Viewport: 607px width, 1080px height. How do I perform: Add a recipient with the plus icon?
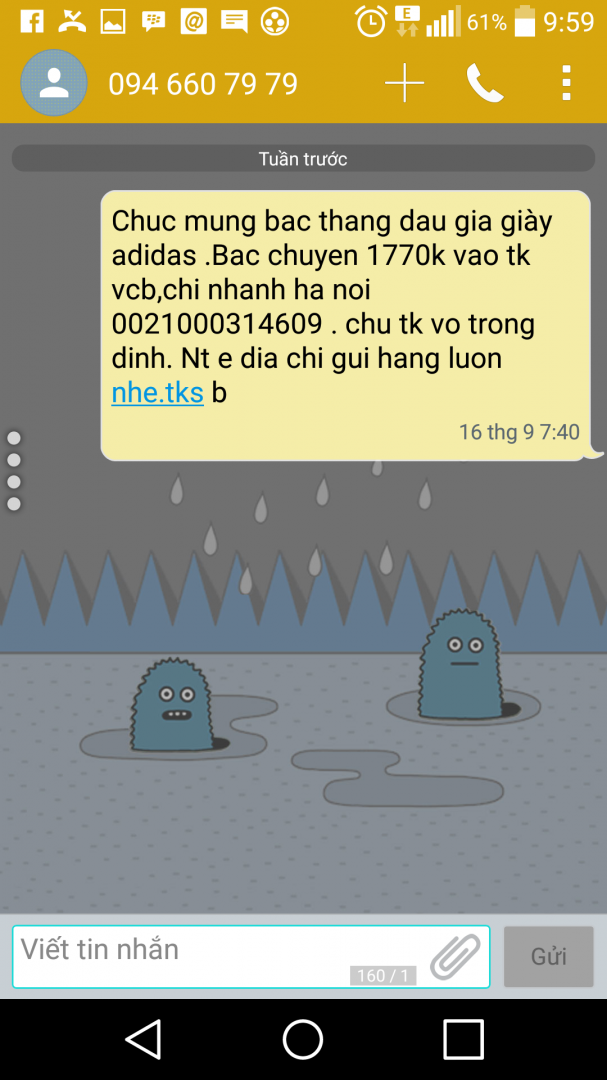(404, 83)
